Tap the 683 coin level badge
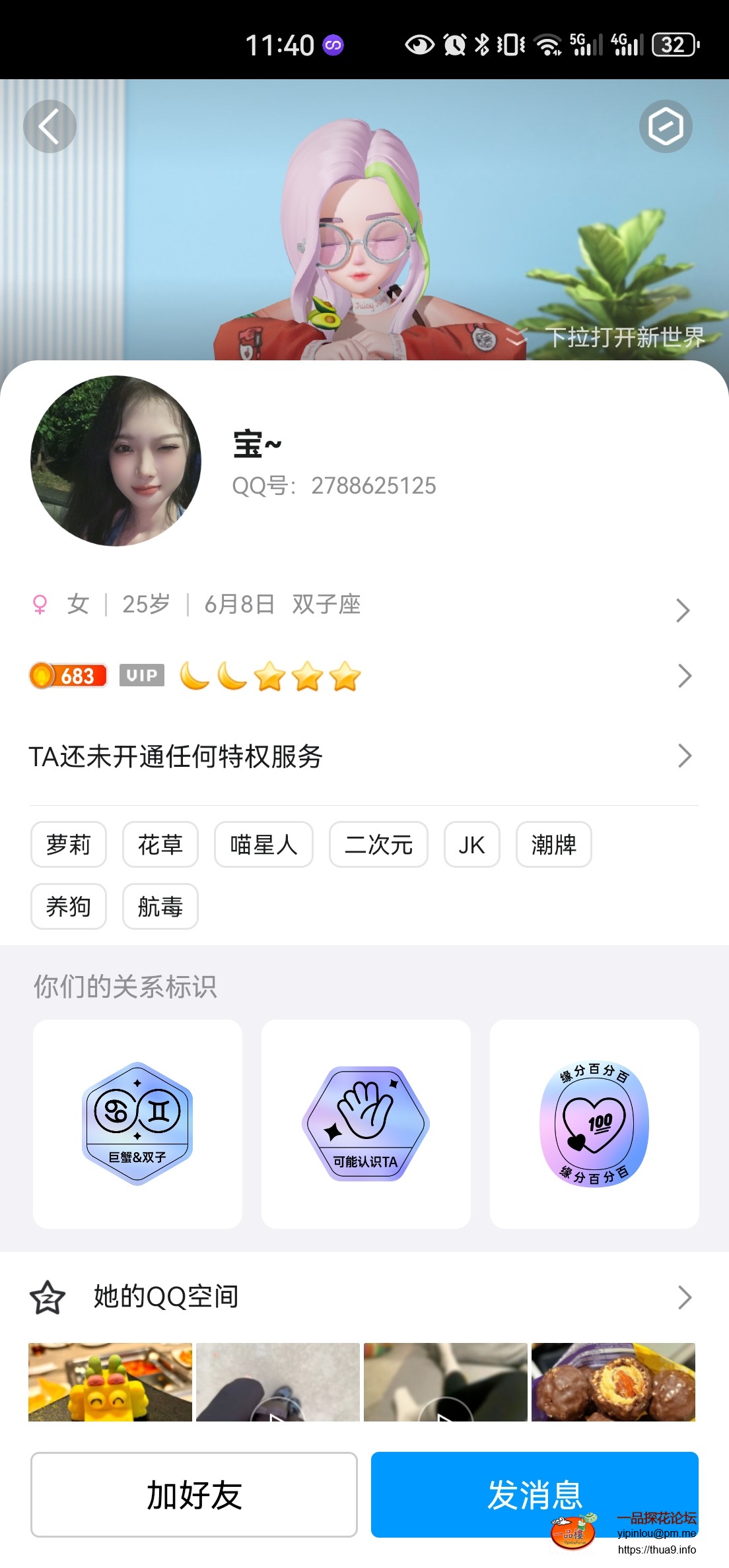 pos(67,675)
